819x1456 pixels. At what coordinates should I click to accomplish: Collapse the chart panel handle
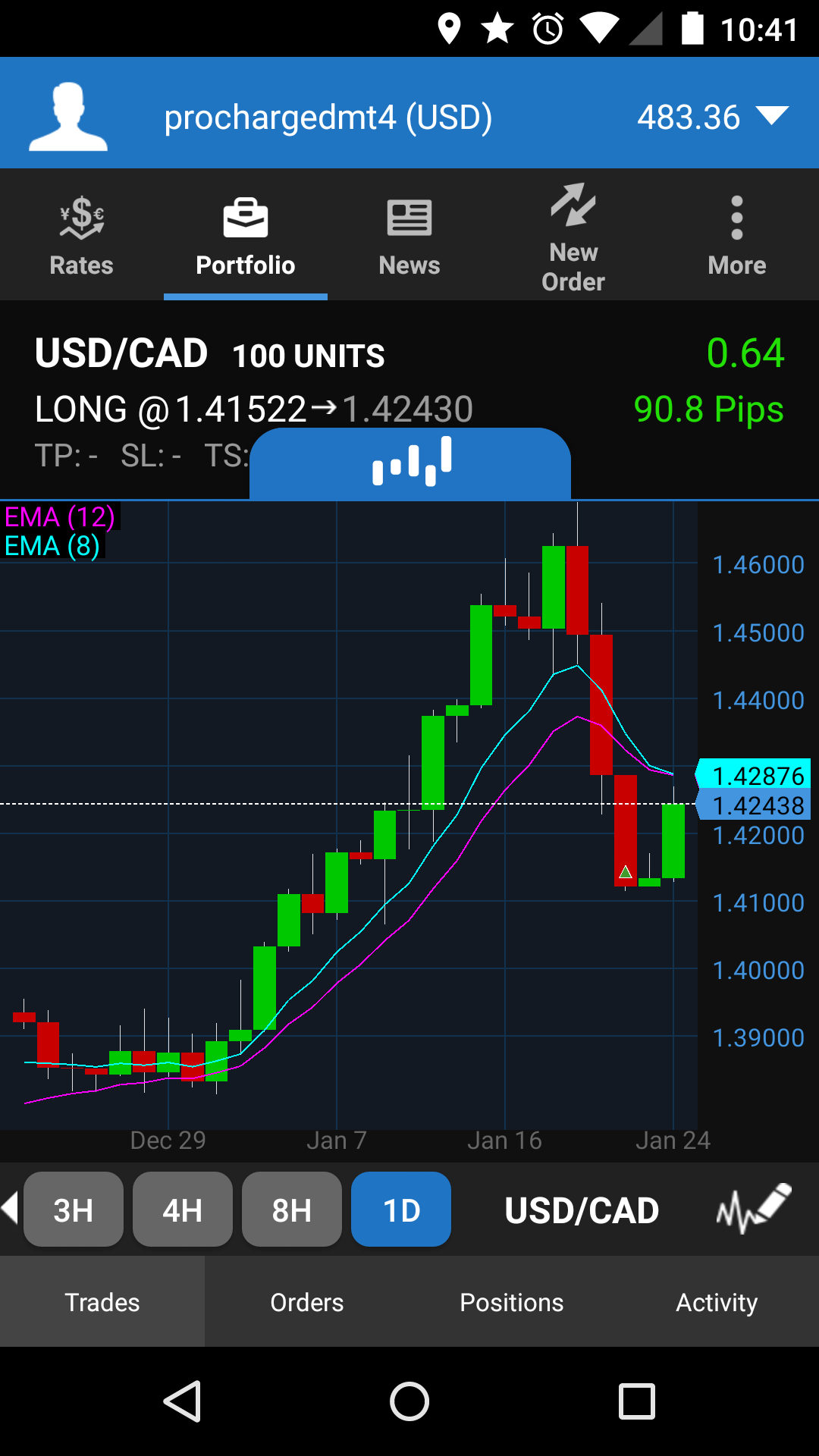410,463
